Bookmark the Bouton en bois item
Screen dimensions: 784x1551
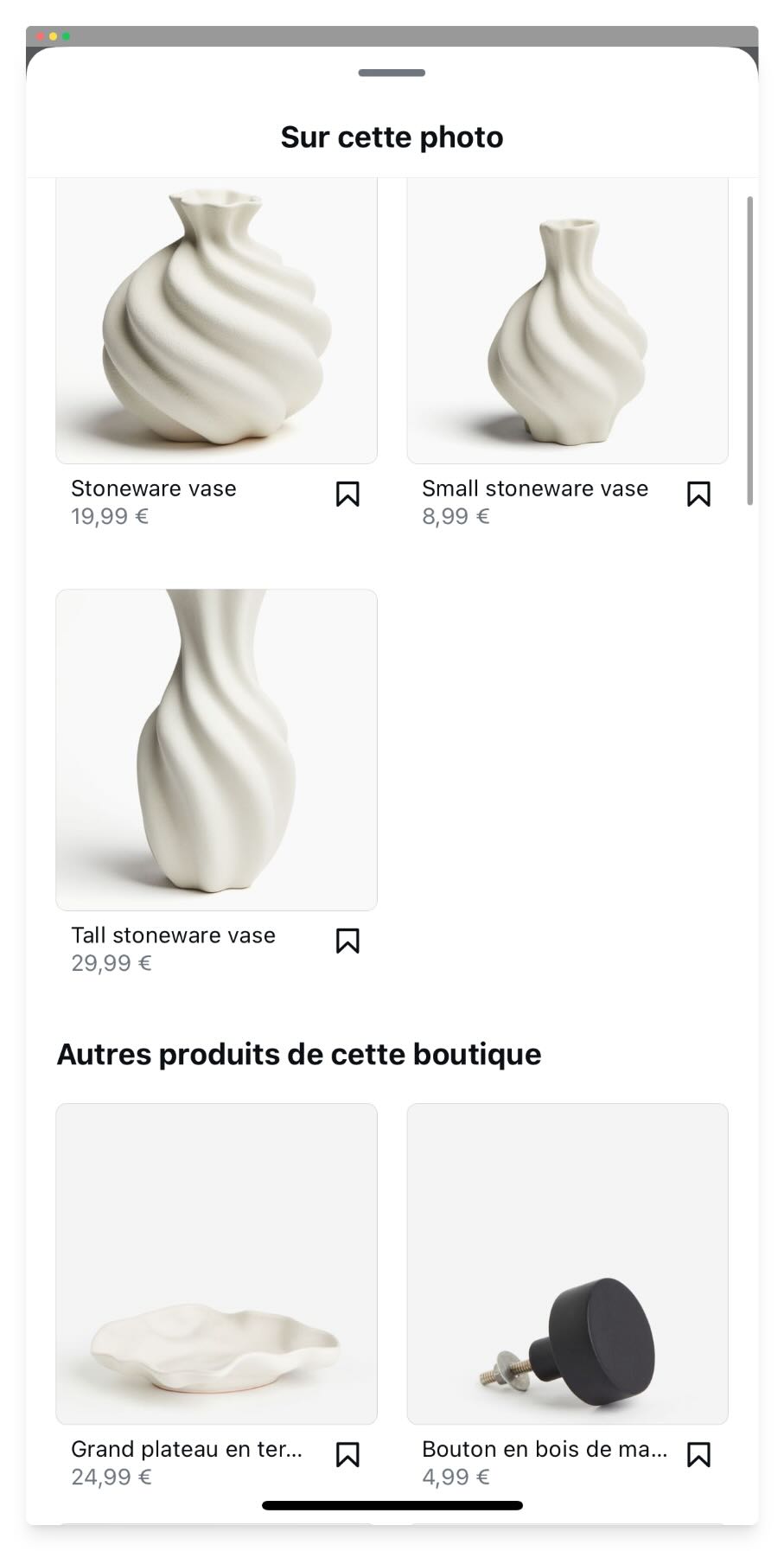pyautogui.click(x=698, y=1455)
